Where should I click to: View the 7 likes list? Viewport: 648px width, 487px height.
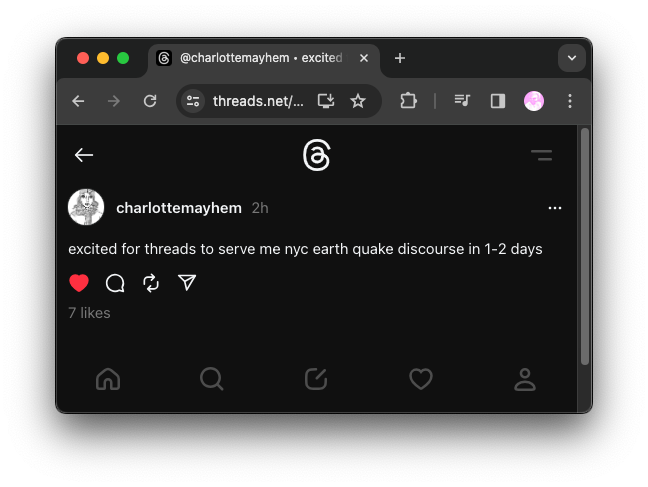pos(89,313)
